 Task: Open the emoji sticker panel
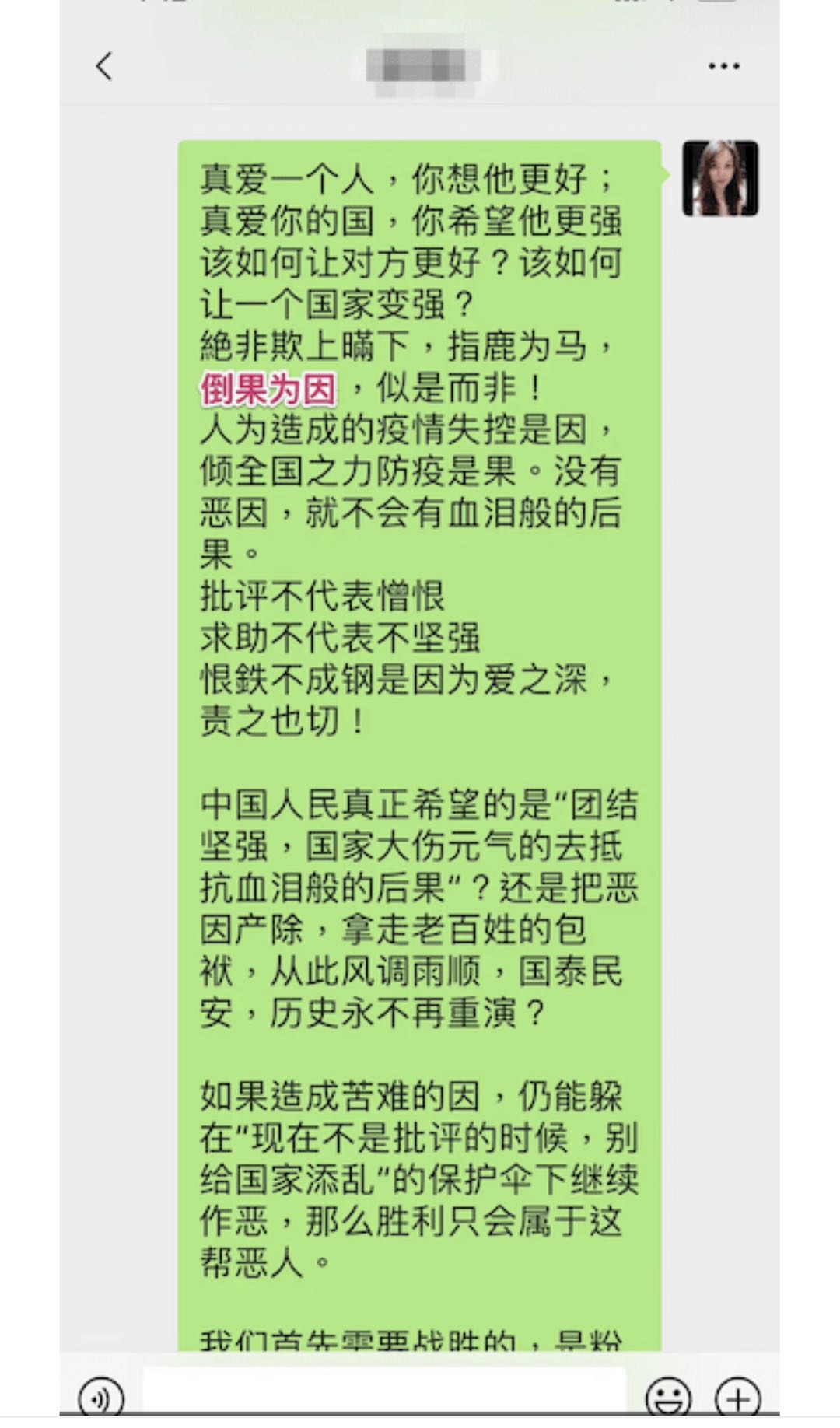667,1398
